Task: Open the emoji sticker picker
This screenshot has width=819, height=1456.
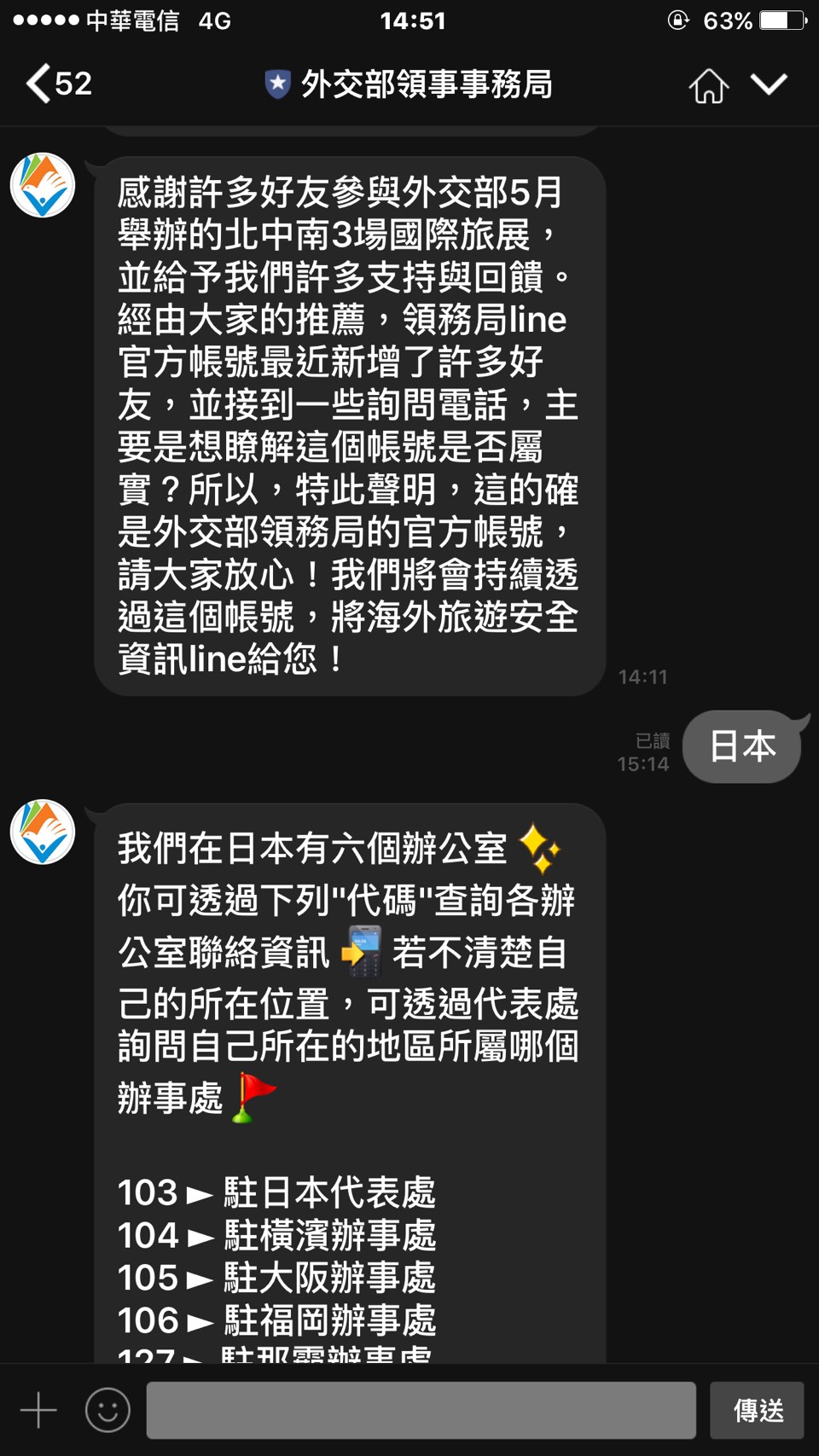Action: 107,1410
